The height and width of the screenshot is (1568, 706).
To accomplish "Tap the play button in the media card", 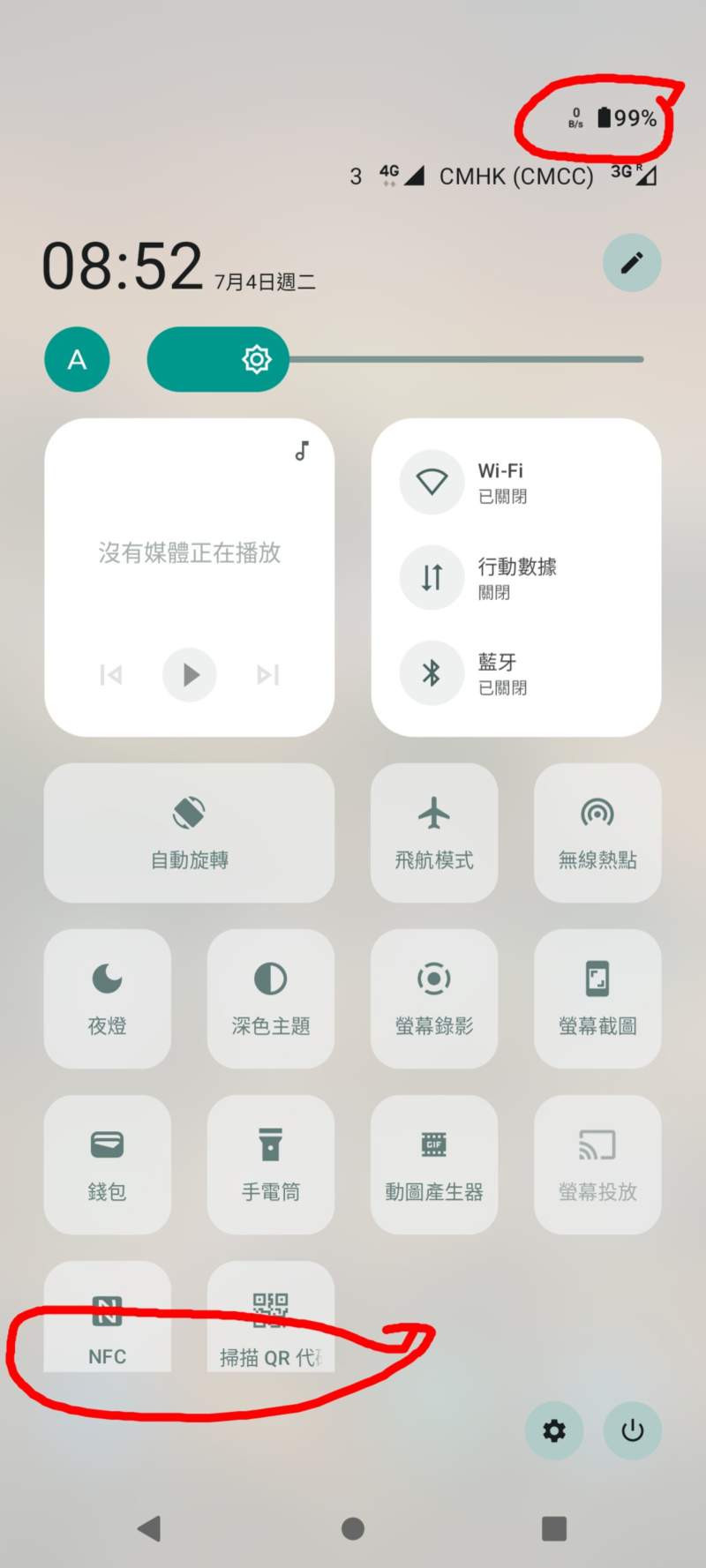I will point(190,675).
